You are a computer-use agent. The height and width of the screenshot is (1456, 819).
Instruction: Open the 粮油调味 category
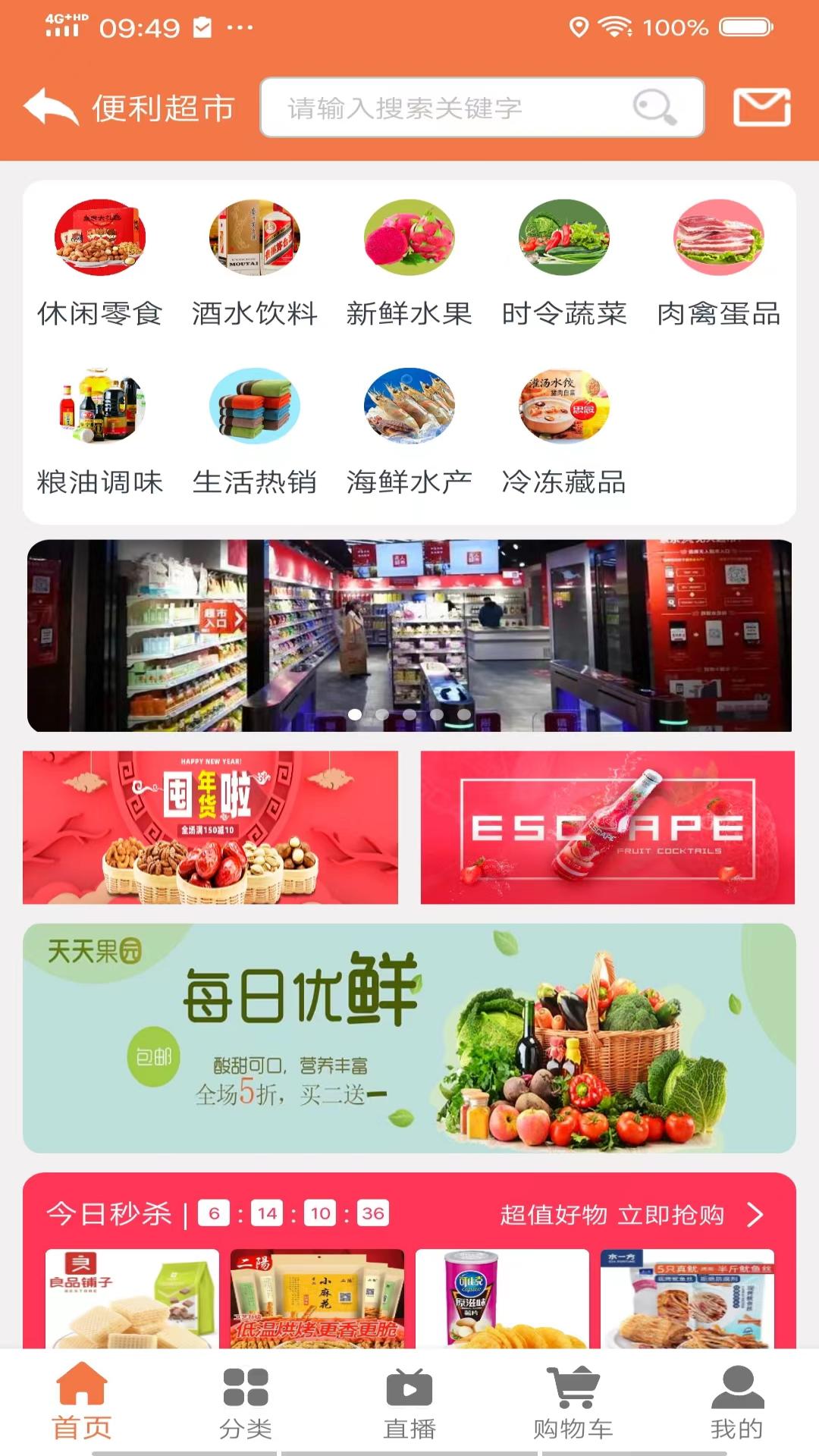point(100,431)
